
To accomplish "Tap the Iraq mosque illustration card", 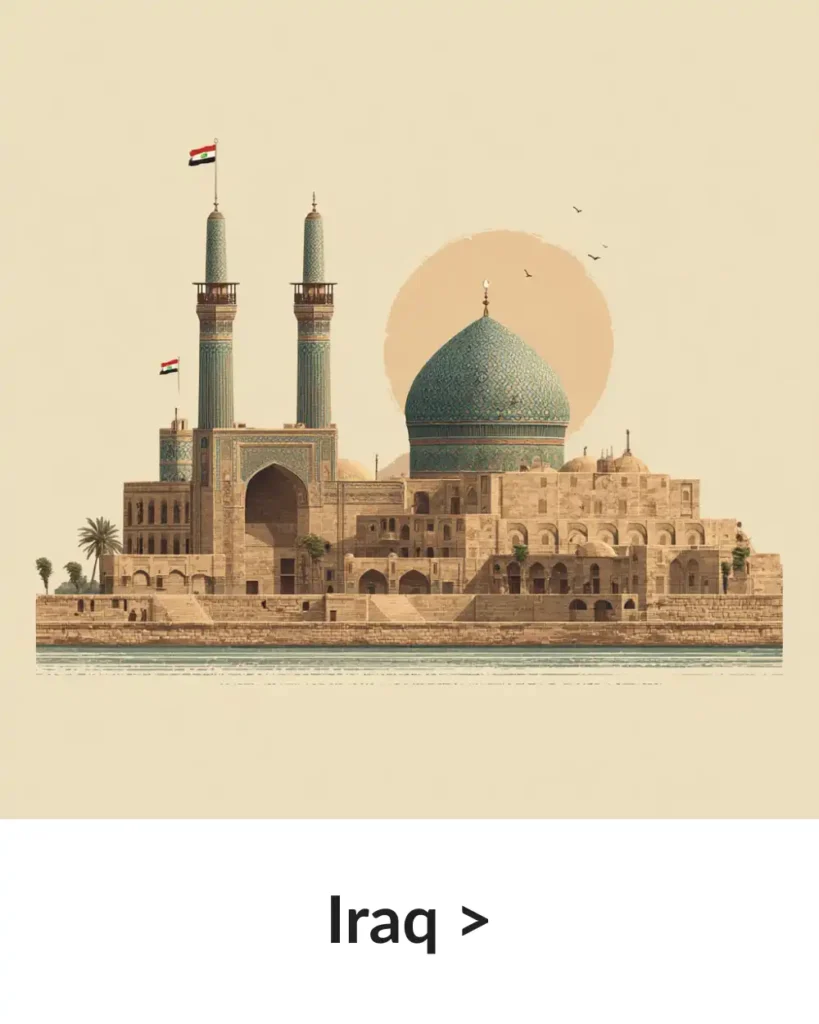I will click(x=409, y=410).
